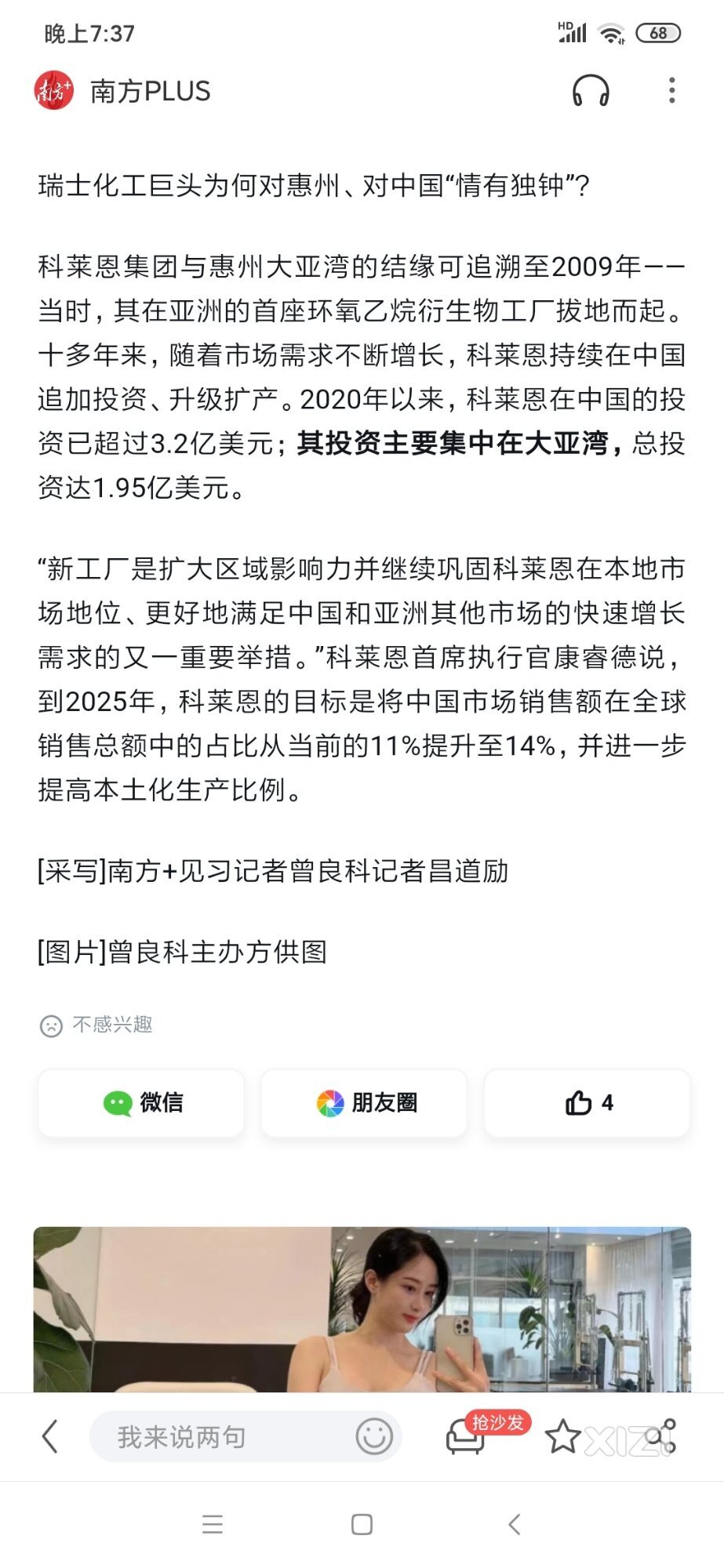Open the ad image below the article
Viewport: 724px width, 1568px height.
362,1309
